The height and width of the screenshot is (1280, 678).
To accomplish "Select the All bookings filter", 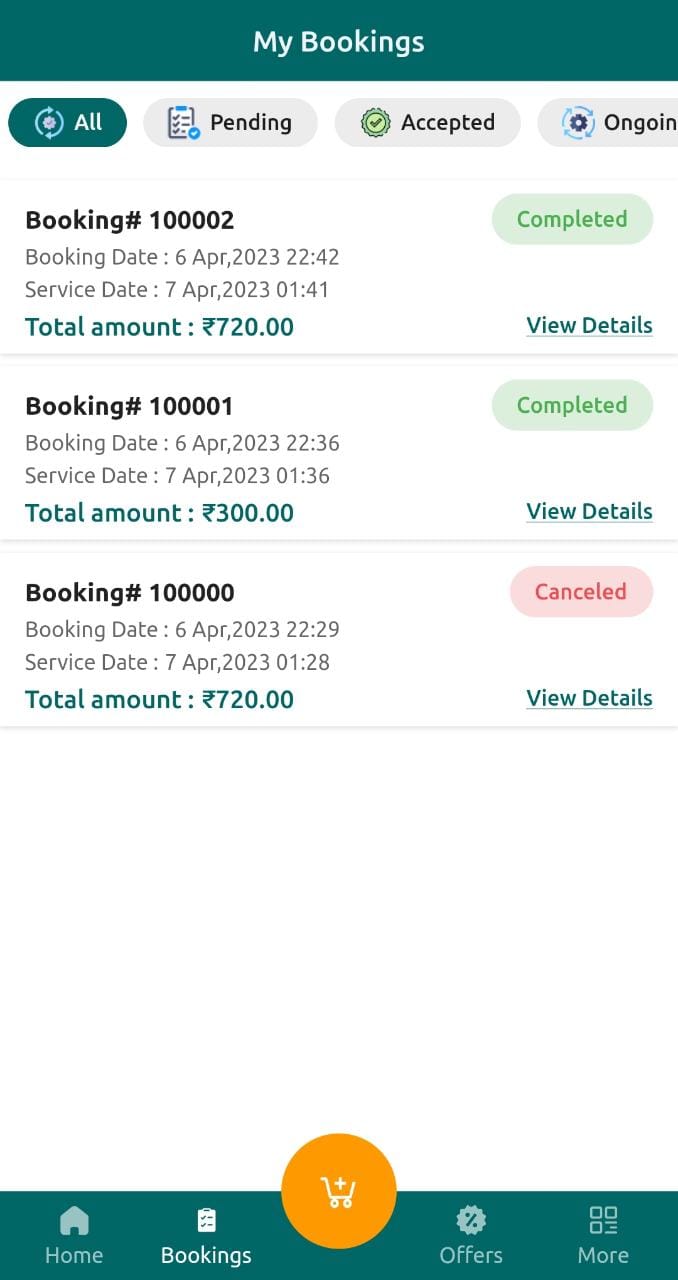I will click(x=68, y=123).
